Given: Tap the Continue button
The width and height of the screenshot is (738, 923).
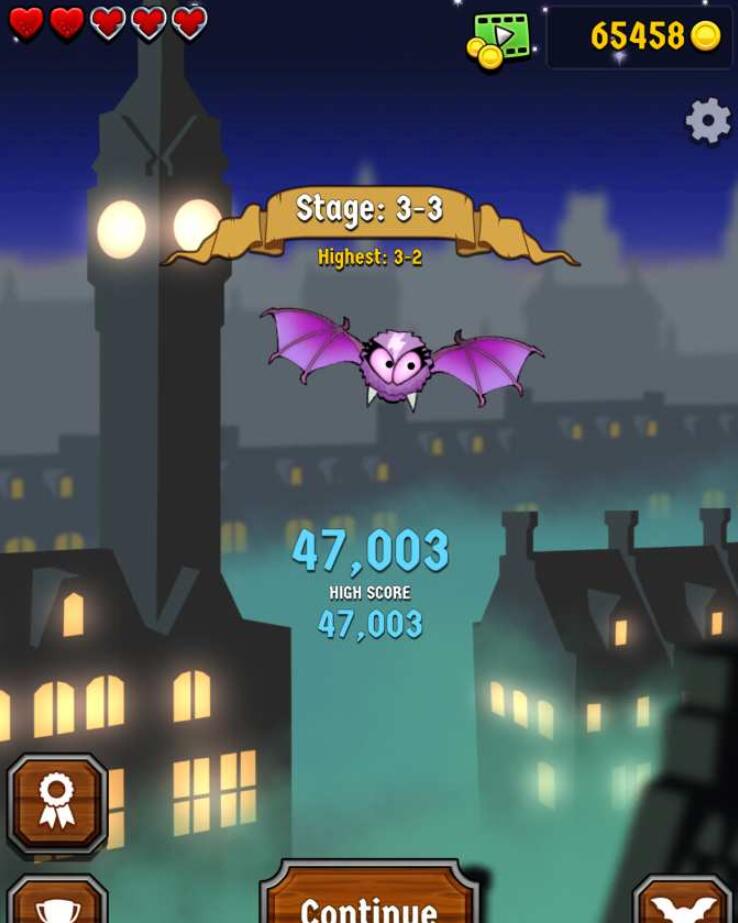Looking at the screenshot, I should pyautogui.click(x=369, y=900).
